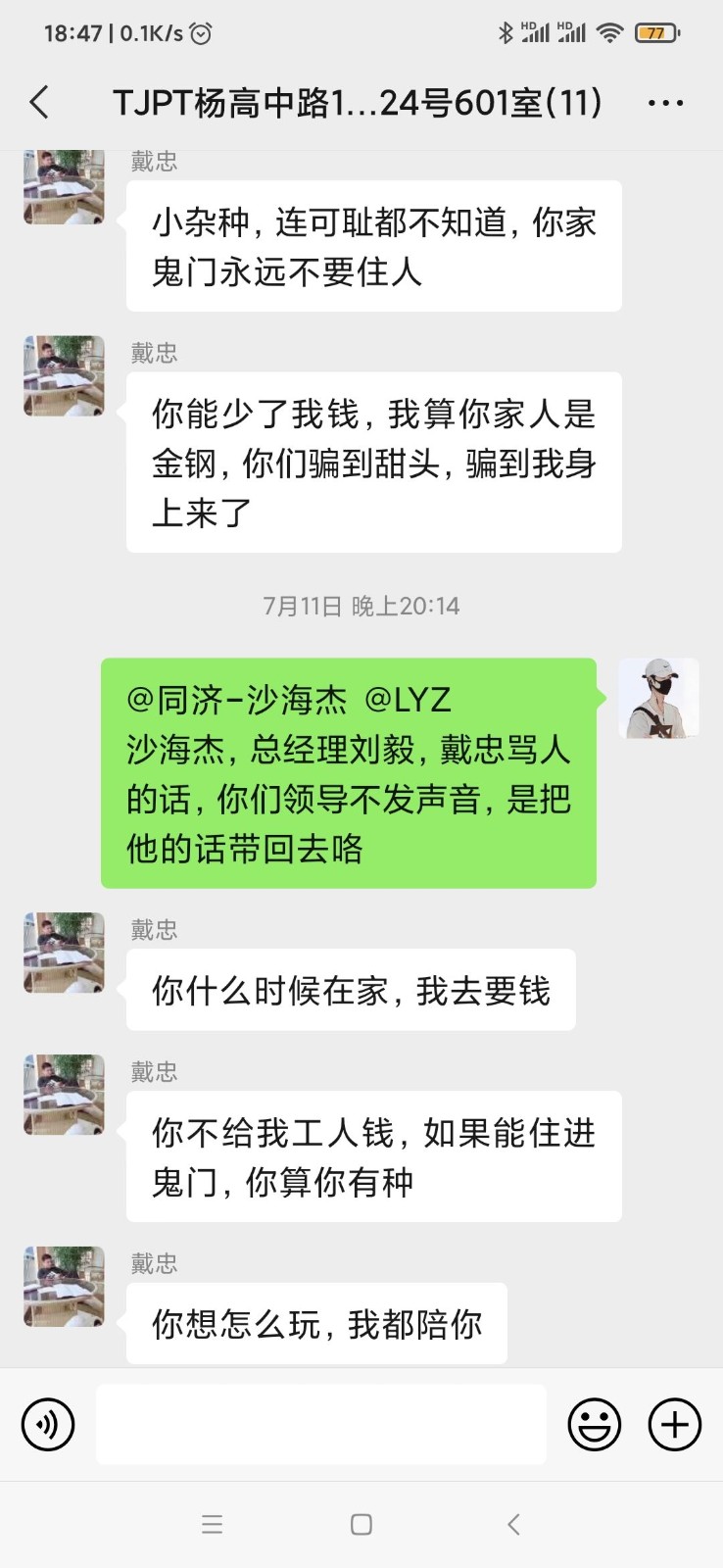Open the chat's three-dot menu
Viewport: 723px width, 1568px height.
(666, 103)
